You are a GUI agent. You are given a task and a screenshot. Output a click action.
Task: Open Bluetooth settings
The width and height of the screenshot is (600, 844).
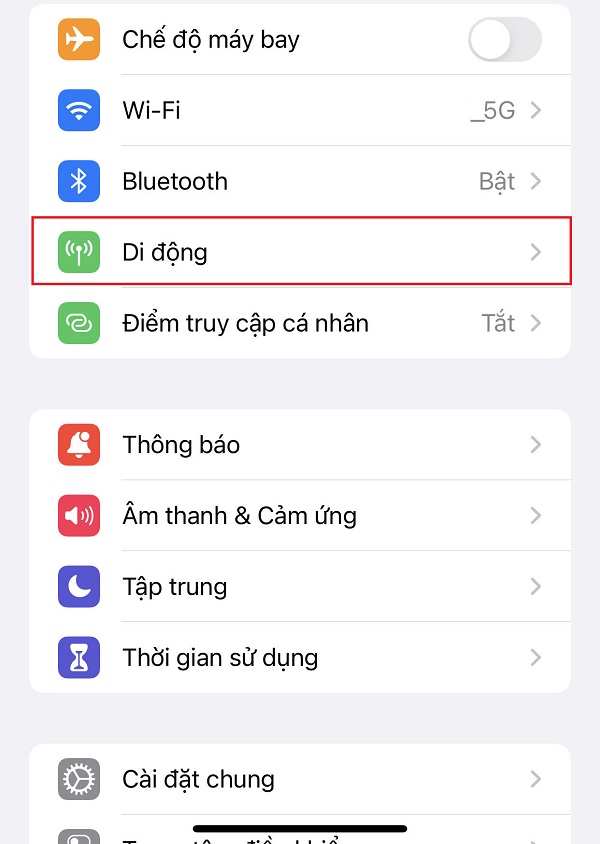pyautogui.click(x=300, y=182)
